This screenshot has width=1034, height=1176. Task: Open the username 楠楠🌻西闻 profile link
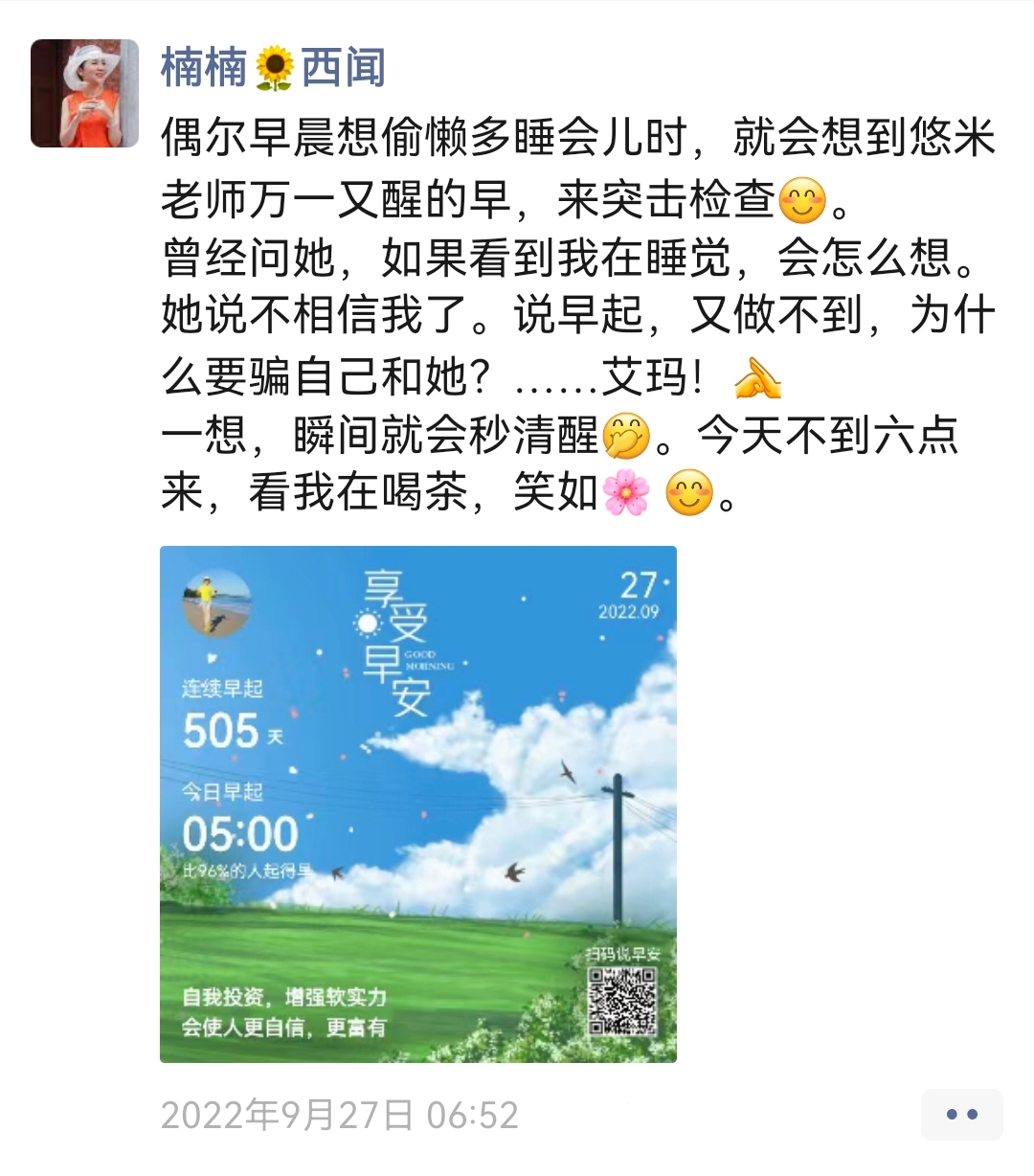pos(273,69)
